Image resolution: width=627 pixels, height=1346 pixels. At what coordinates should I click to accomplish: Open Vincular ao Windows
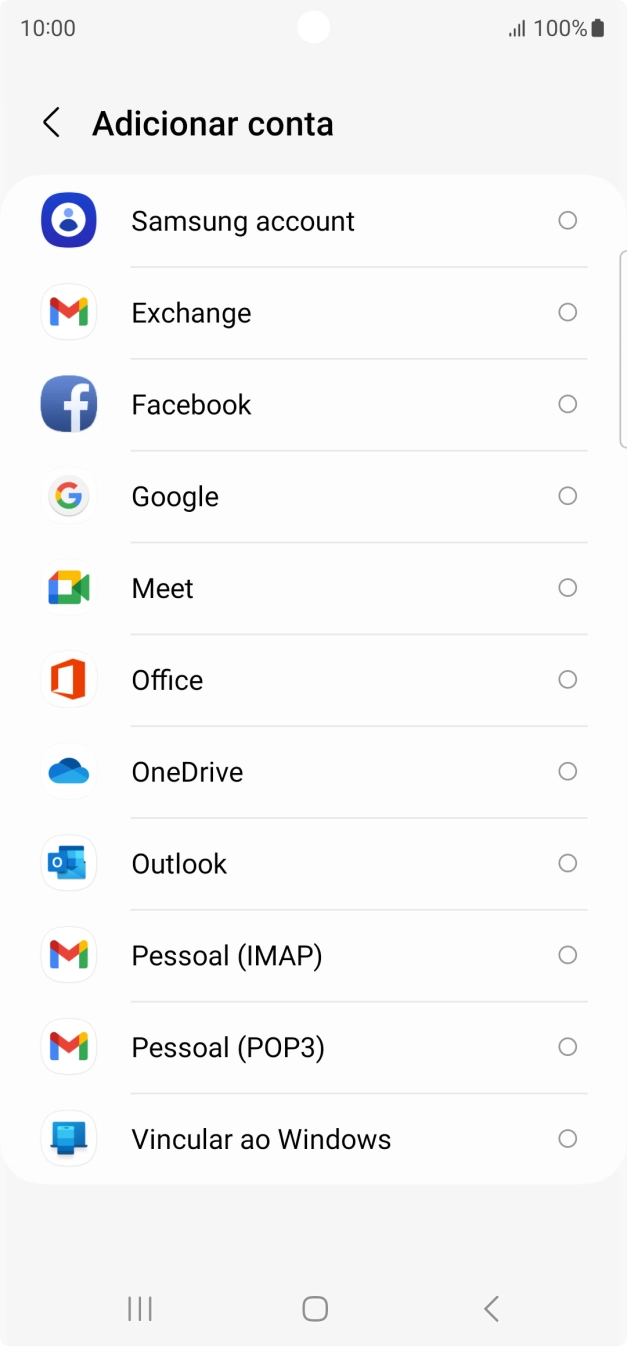click(x=313, y=1140)
